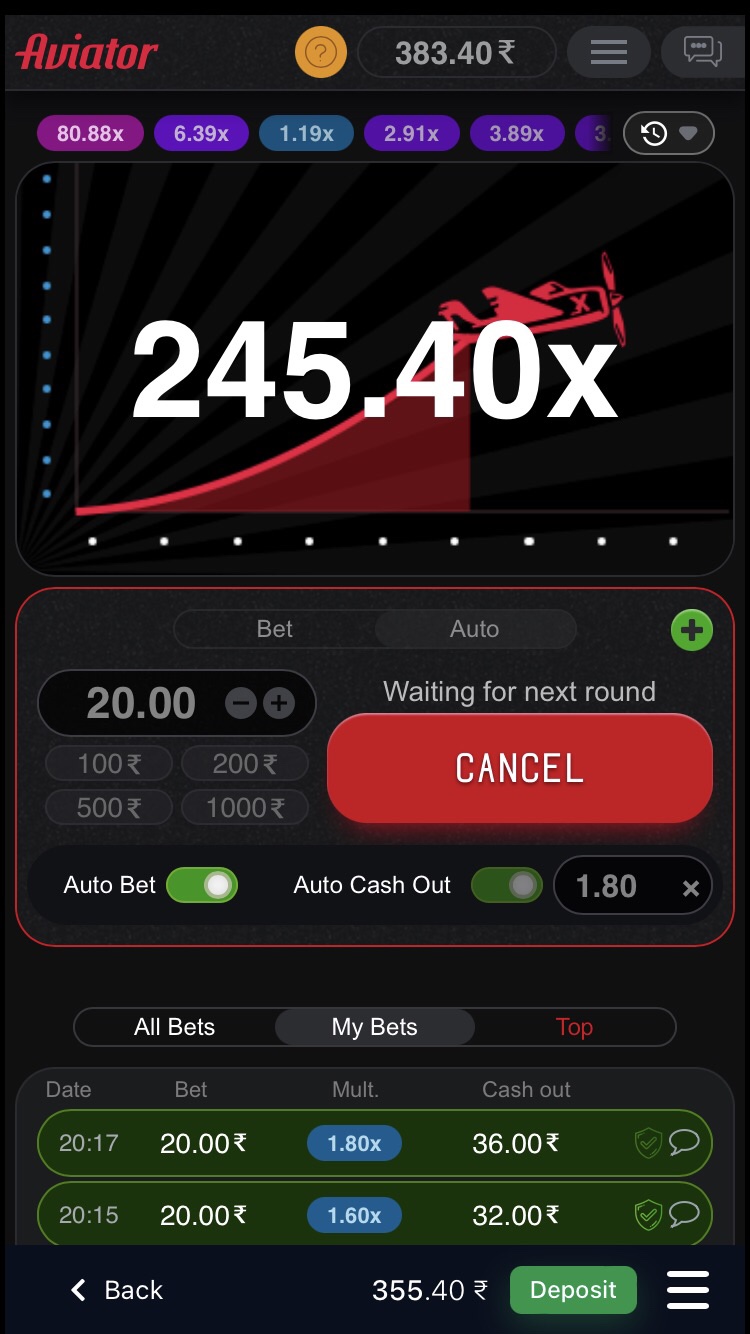Screen dimensions: 750x1334
Task: Toggle the Auto Cash Out switch
Action: tap(506, 885)
